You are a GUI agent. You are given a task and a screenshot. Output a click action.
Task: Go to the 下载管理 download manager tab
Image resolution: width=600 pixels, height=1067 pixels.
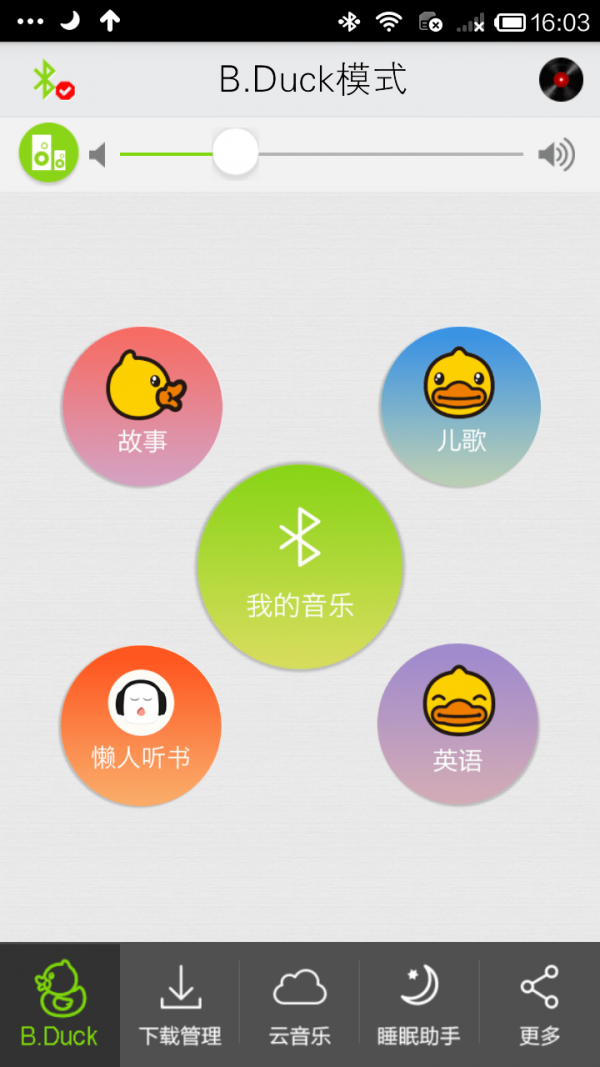click(180, 1004)
